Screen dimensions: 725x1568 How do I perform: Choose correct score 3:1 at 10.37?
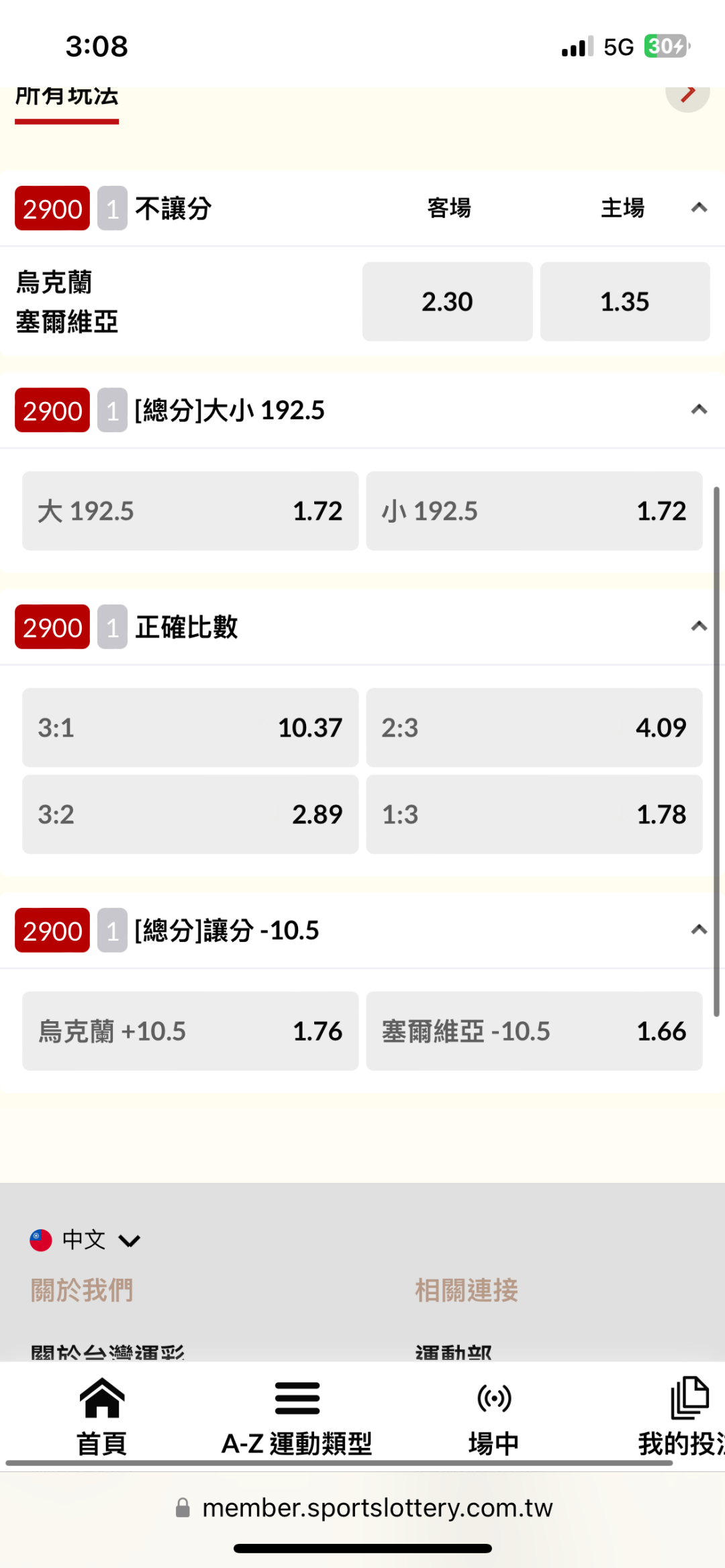point(190,727)
